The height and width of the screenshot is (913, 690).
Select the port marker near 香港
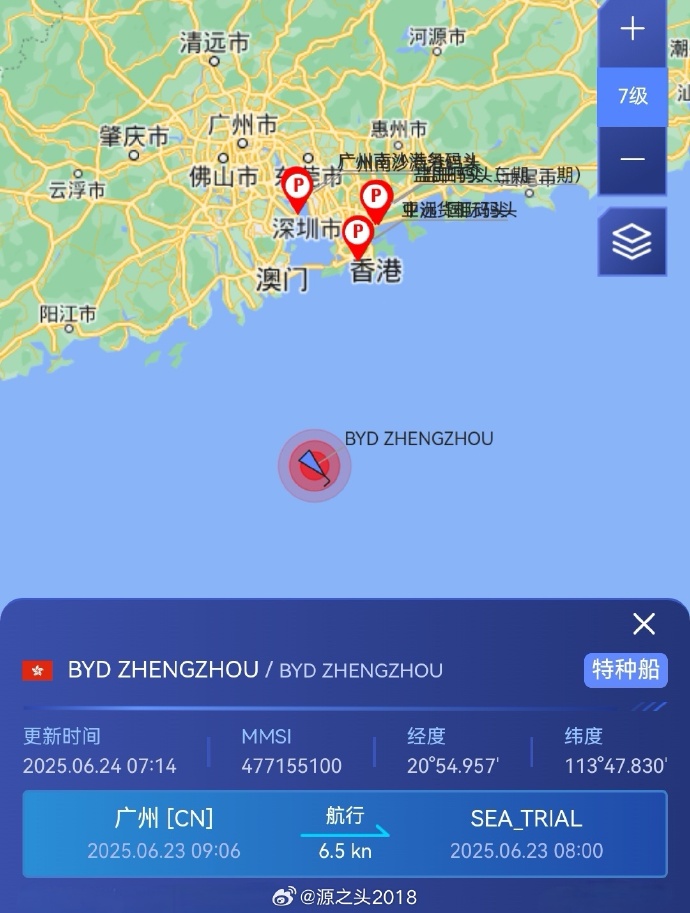point(358,234)
